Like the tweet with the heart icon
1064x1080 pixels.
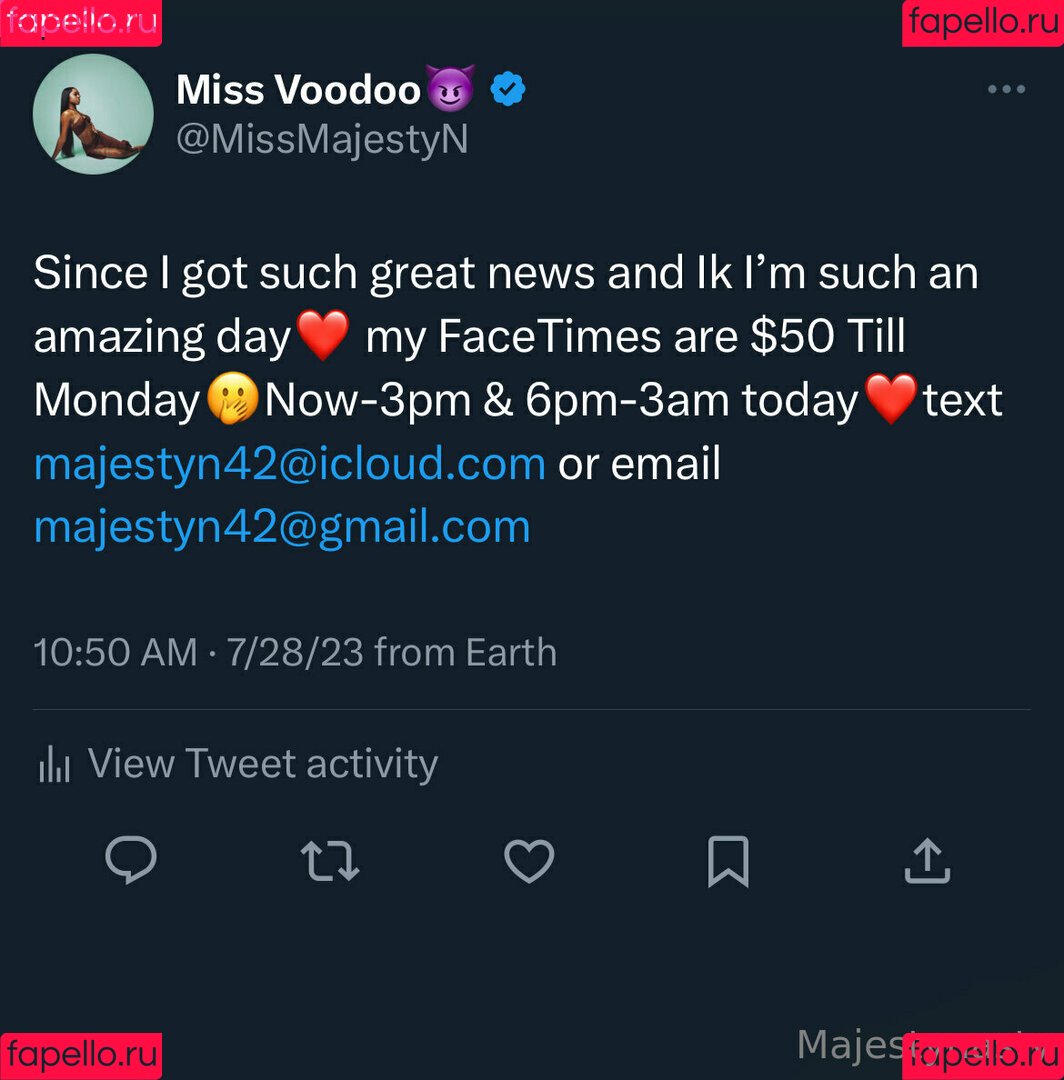528,861
